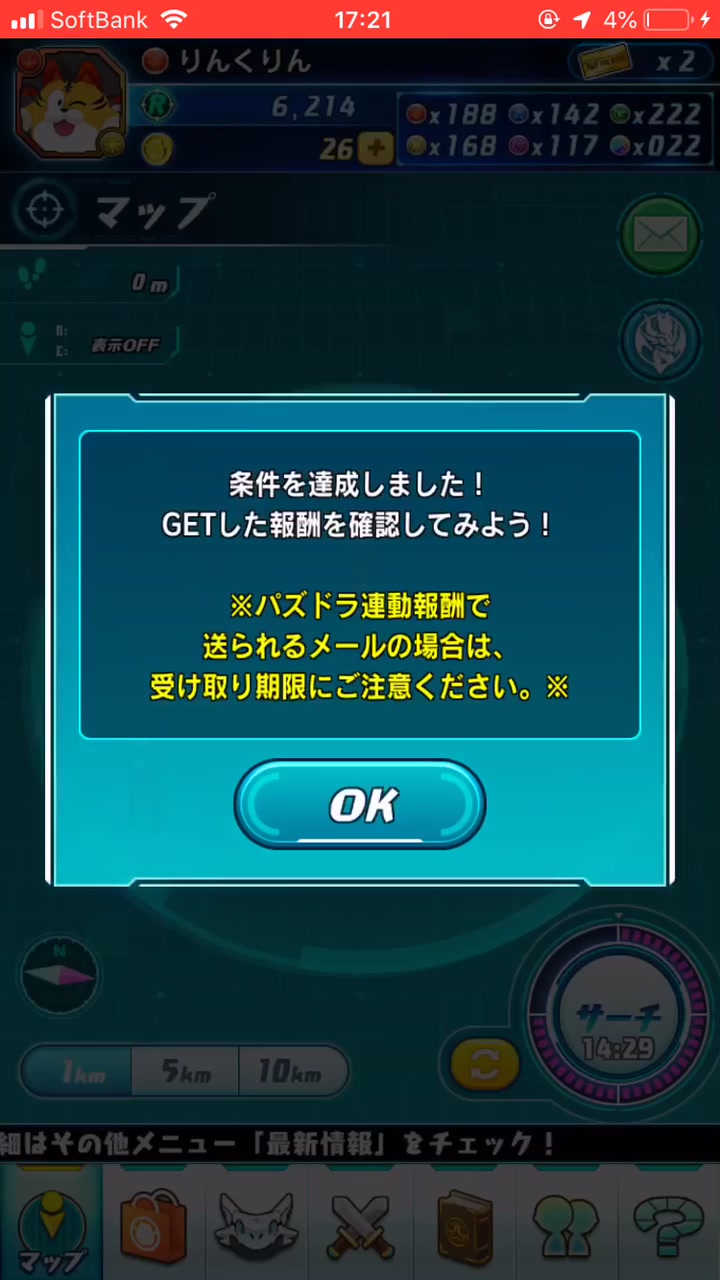
Task: Select the 5km range option
Action: [186, 1073]
